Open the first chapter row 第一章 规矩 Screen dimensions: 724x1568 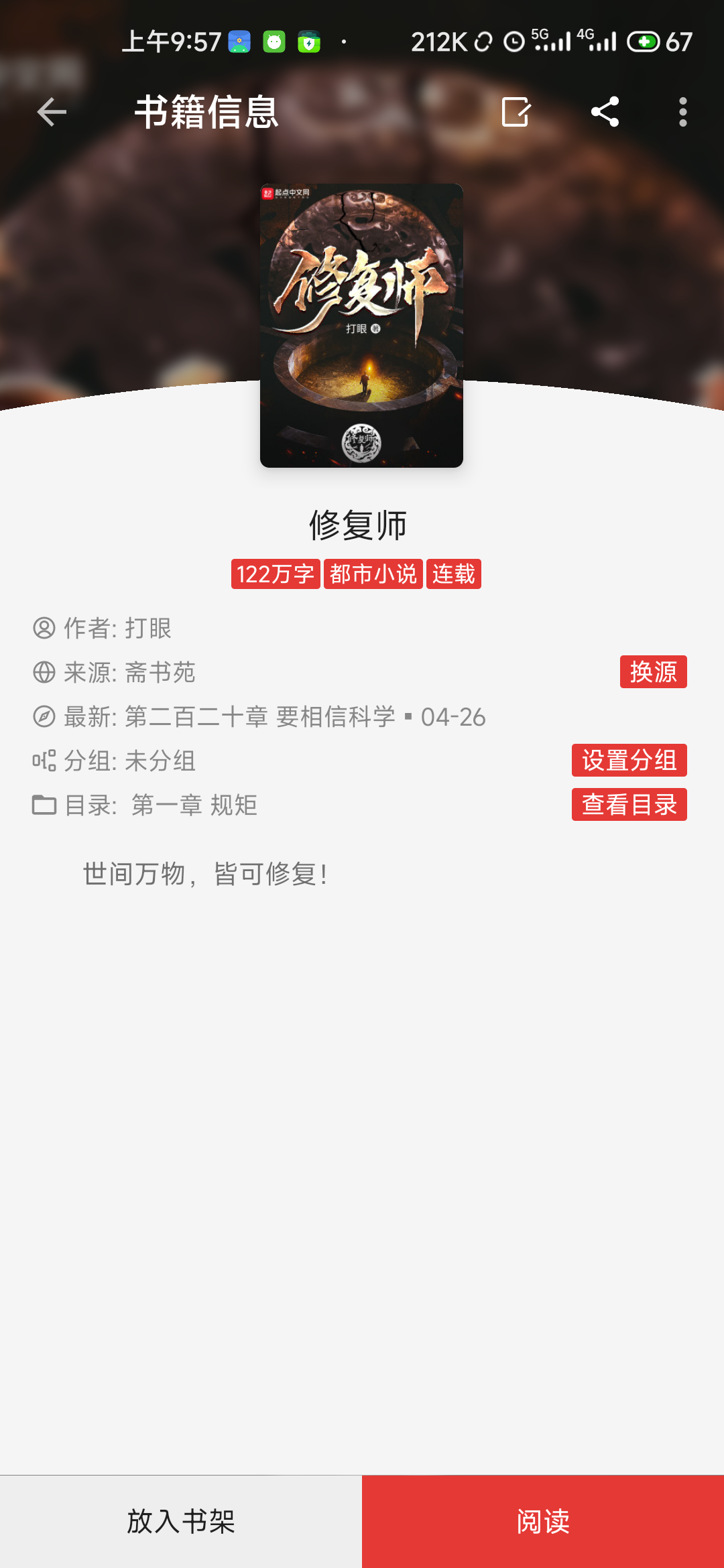click(x=194, y=805)
